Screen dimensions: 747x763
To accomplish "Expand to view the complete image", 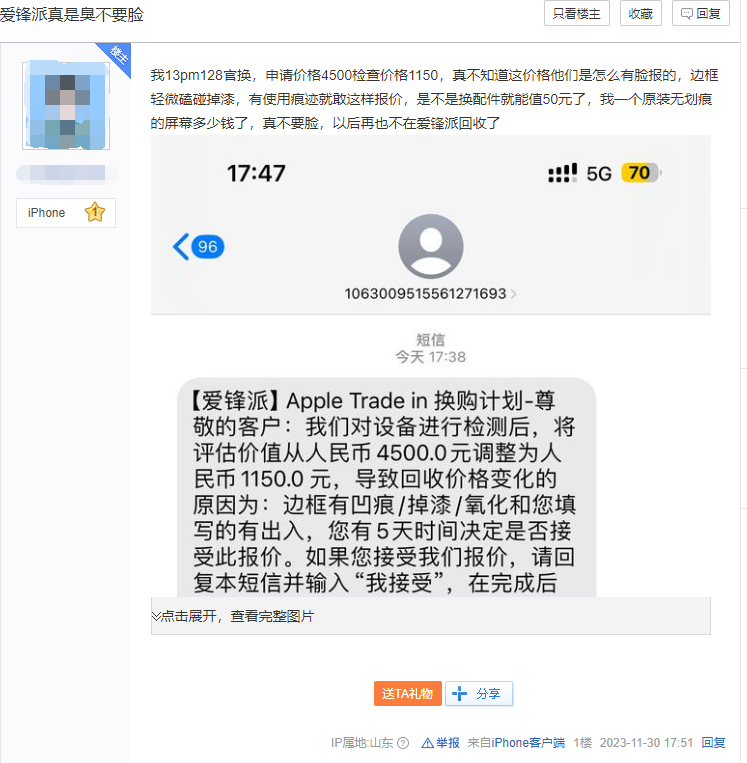I will tap(232, 616).
